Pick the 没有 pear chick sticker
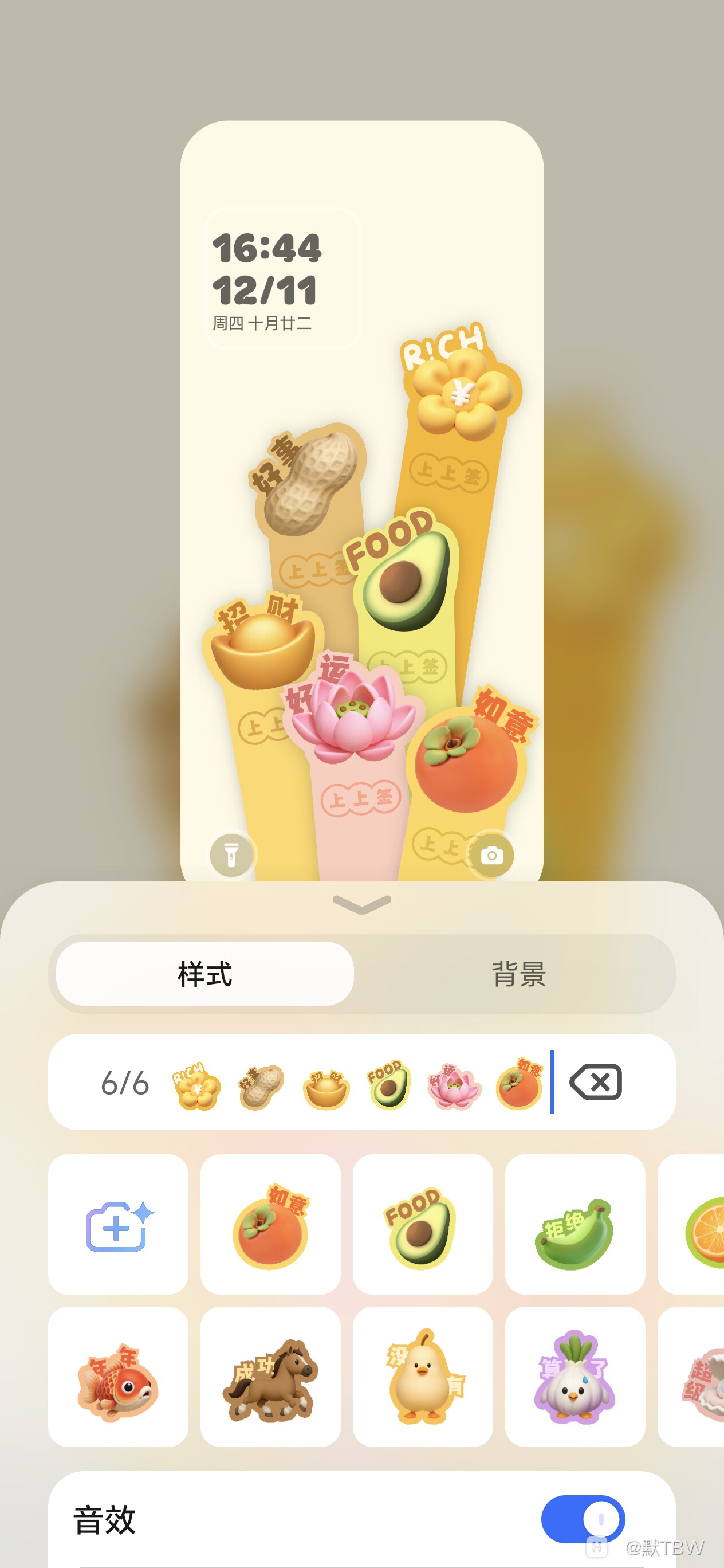The width and height of the screenshot is (724, 1568). tap(422, 1376)
